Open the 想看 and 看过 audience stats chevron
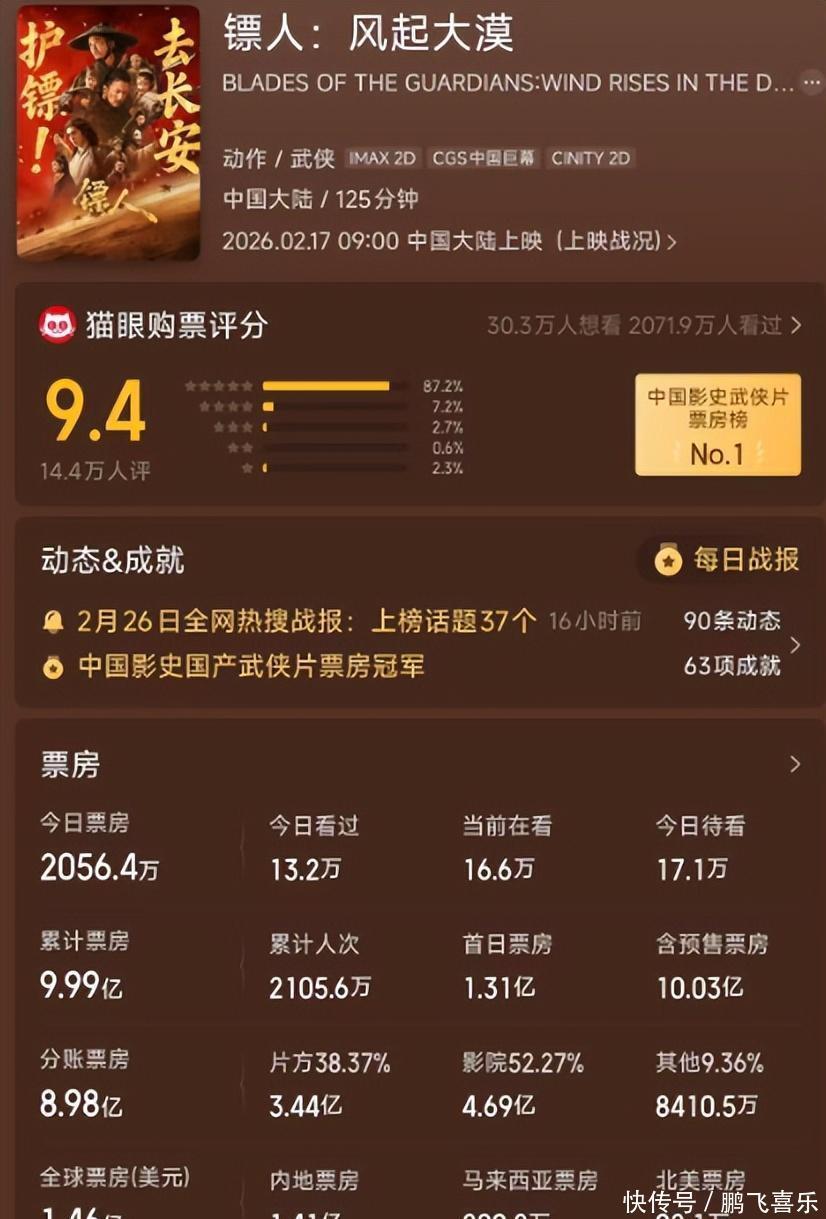 click(x=796, y=325)
